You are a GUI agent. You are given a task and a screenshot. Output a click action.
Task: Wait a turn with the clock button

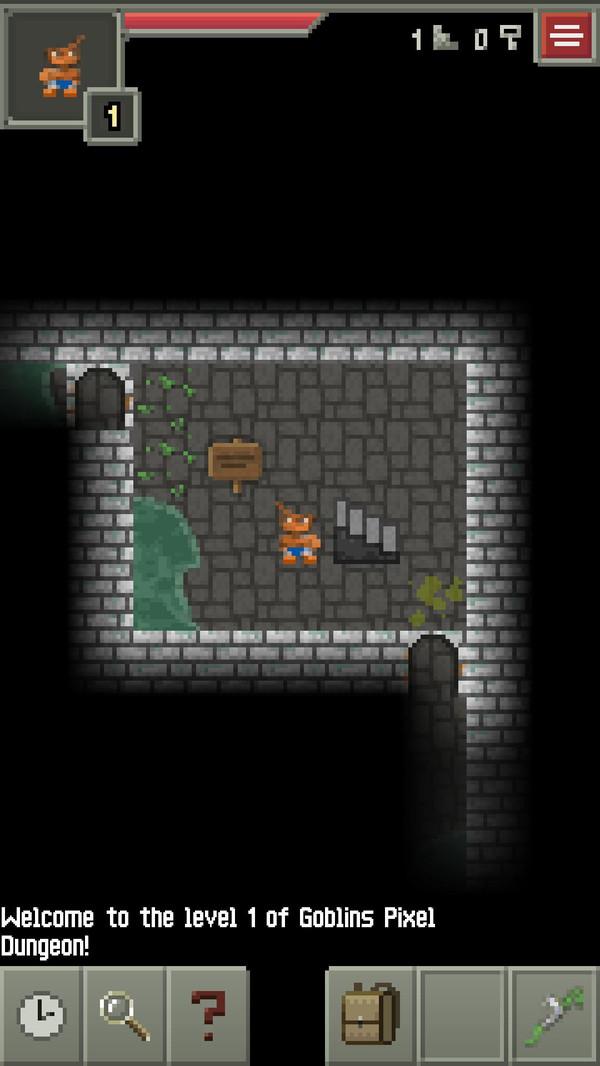click(x=40, y=1016)
